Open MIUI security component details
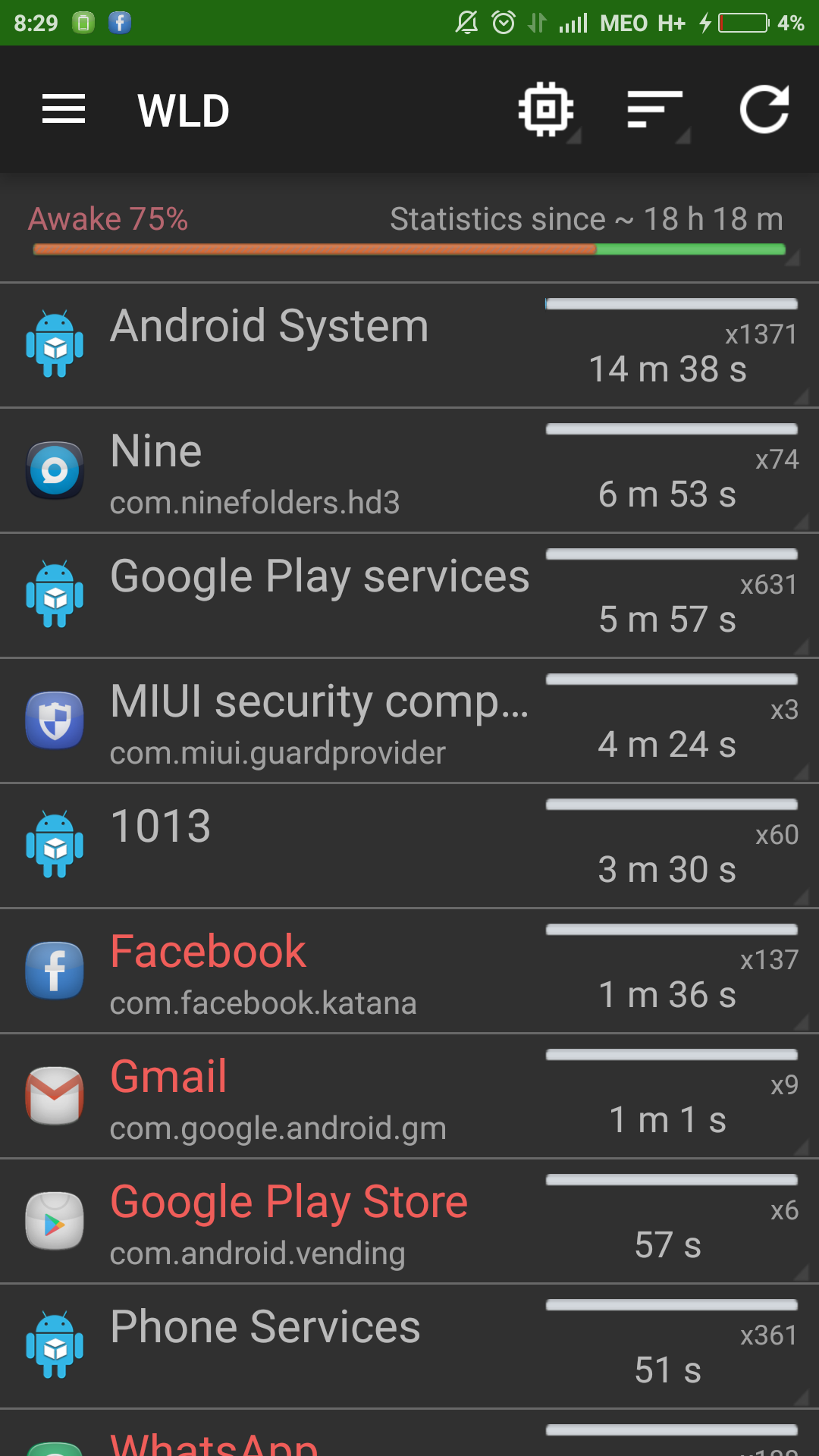Image resolution: width=819 pixels, height=1456 pixels. 409,720
